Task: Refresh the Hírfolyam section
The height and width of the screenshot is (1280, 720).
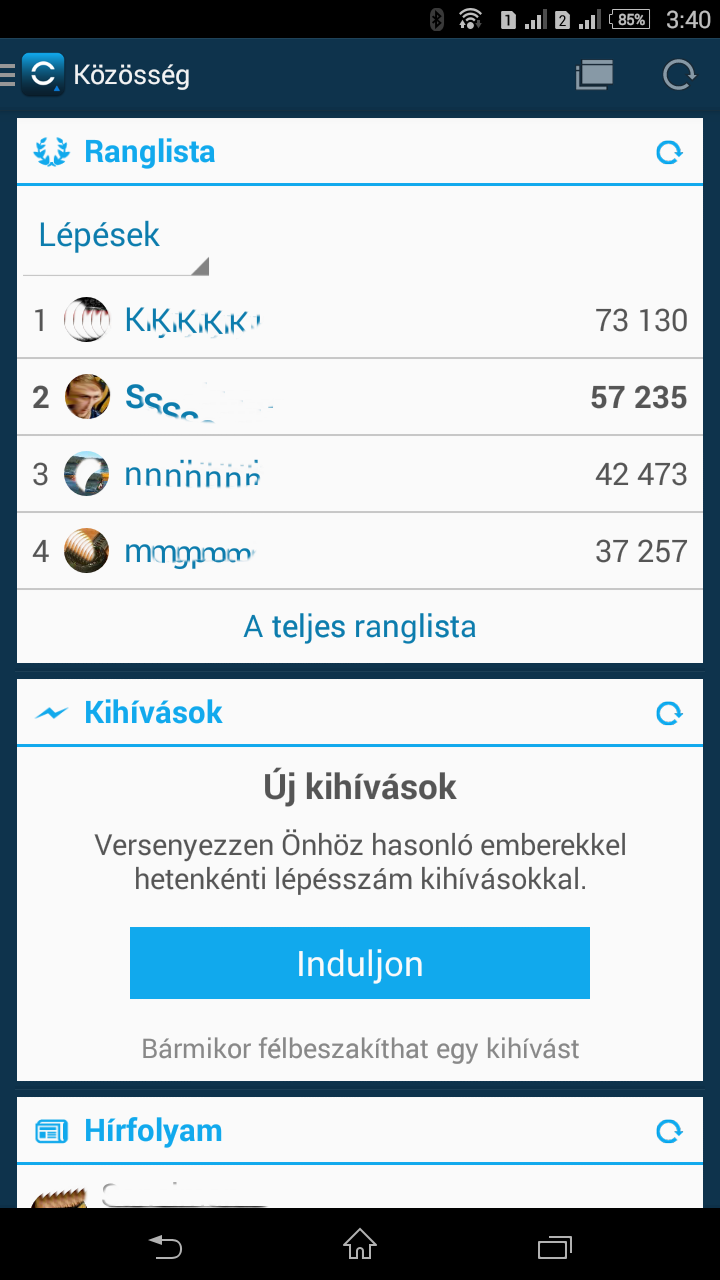Action: pyautogui.click(x=668, y=1131)
